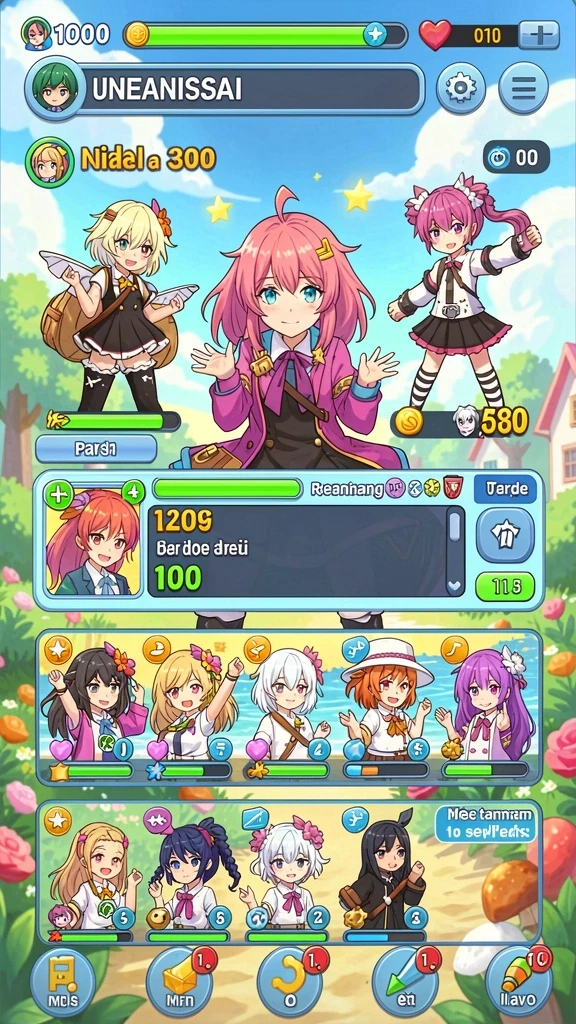Open the pencil tab in the bottom bar
576x1024 pixels.
pos(404,983)
